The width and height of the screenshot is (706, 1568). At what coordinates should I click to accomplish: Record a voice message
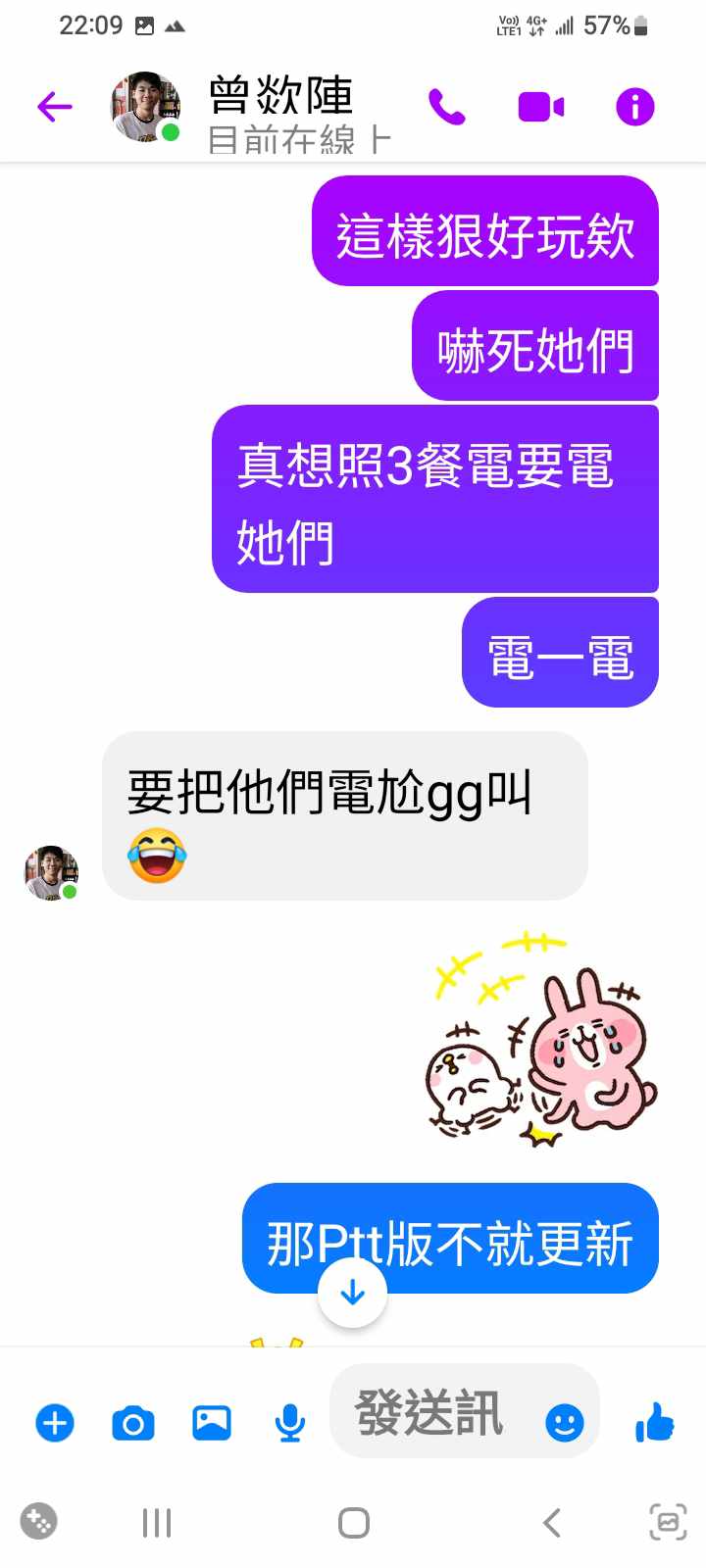point(289,1423)
